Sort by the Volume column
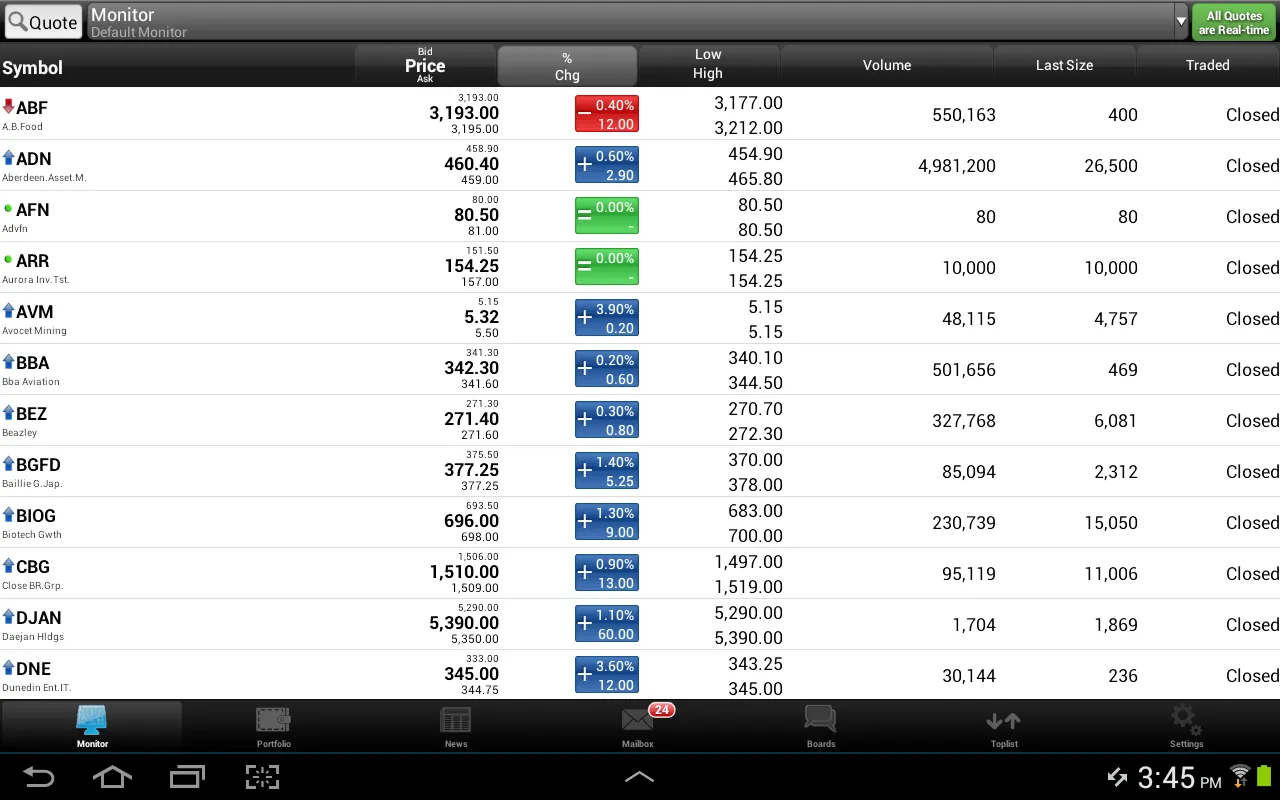 886,66
